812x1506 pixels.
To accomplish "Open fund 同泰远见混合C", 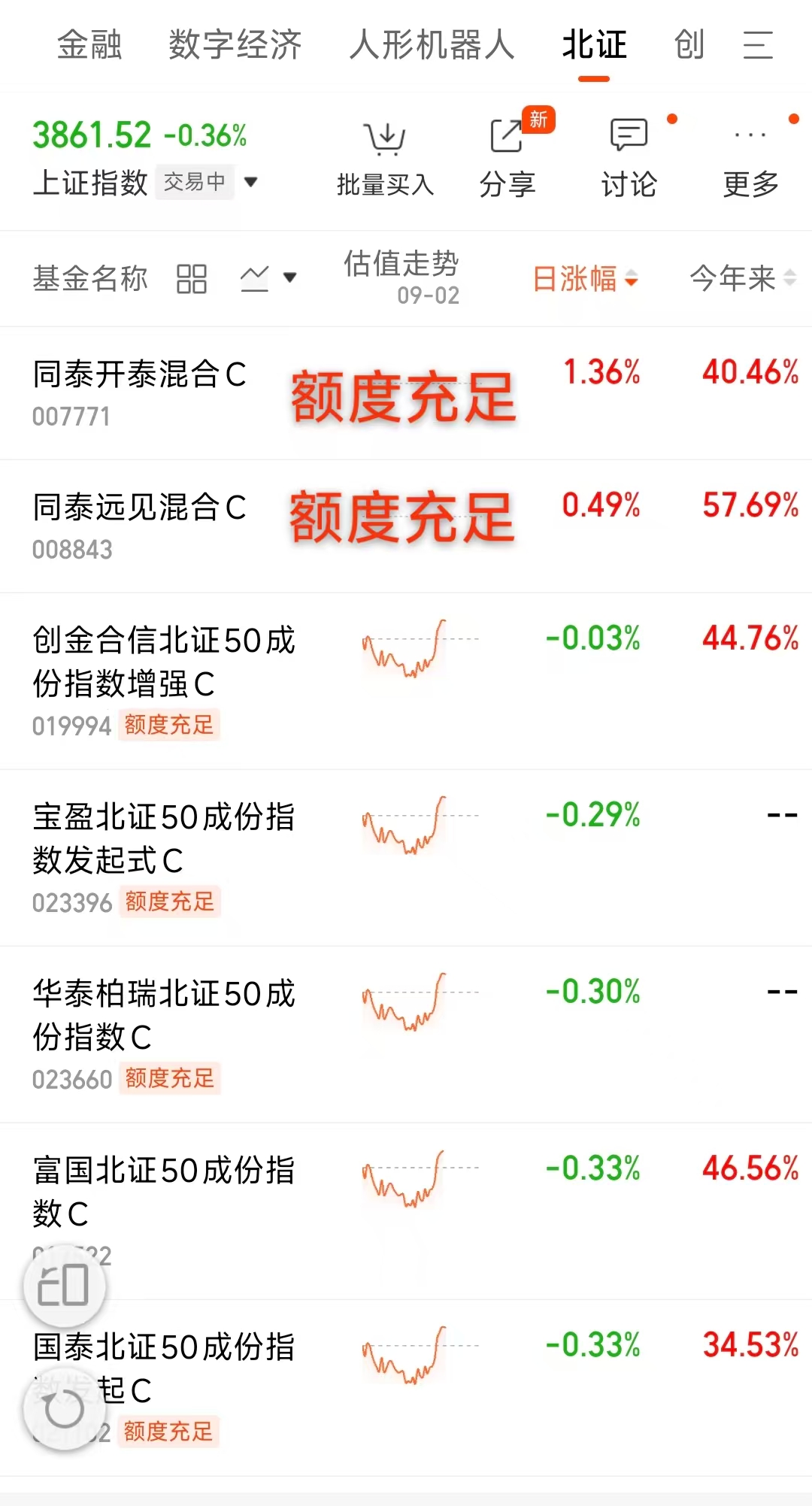I will click(x=406, y=526).
